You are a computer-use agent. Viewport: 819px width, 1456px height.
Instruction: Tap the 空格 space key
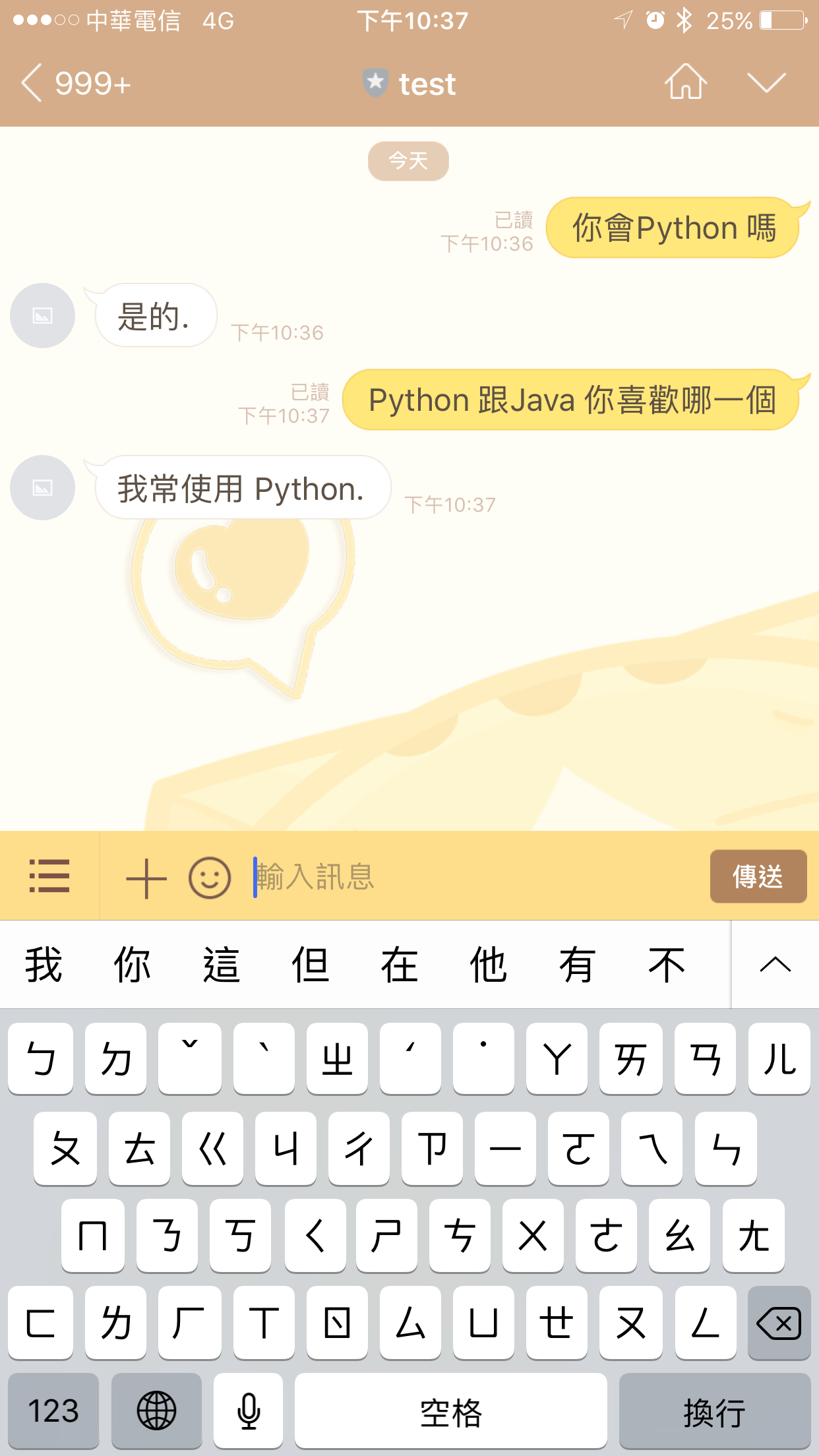451,1411
